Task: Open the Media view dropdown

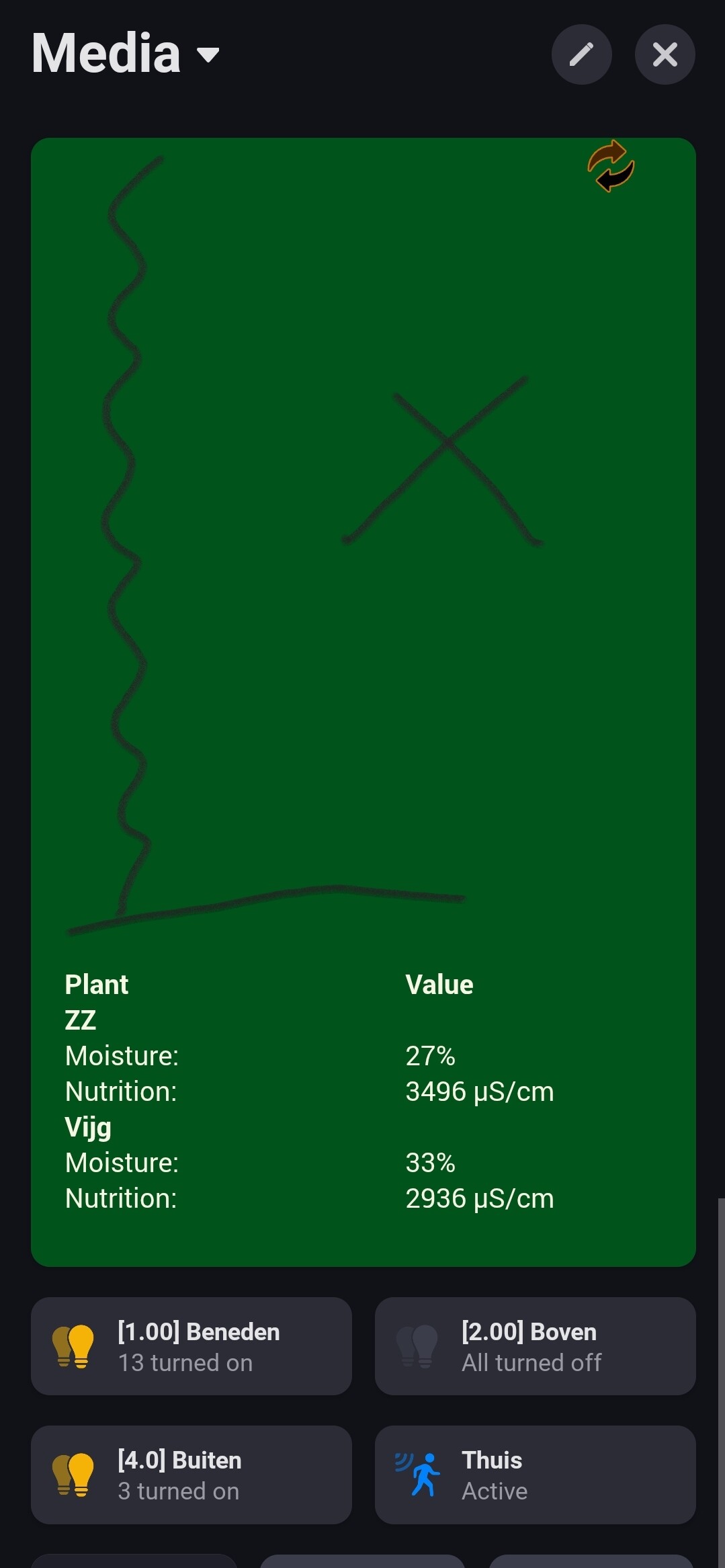Action: pyautogui.click(x=208, y=54)
